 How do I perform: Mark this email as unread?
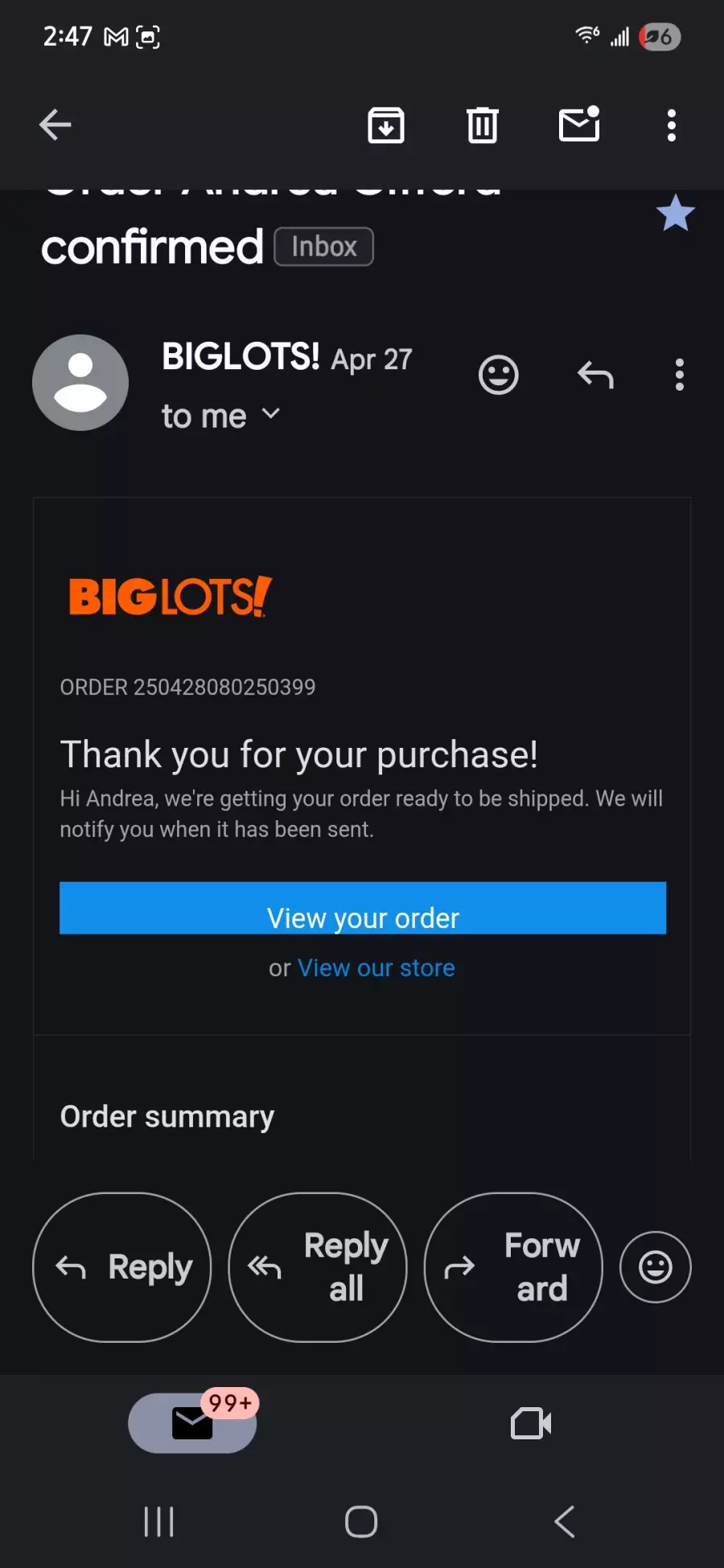tap(579, 125)
